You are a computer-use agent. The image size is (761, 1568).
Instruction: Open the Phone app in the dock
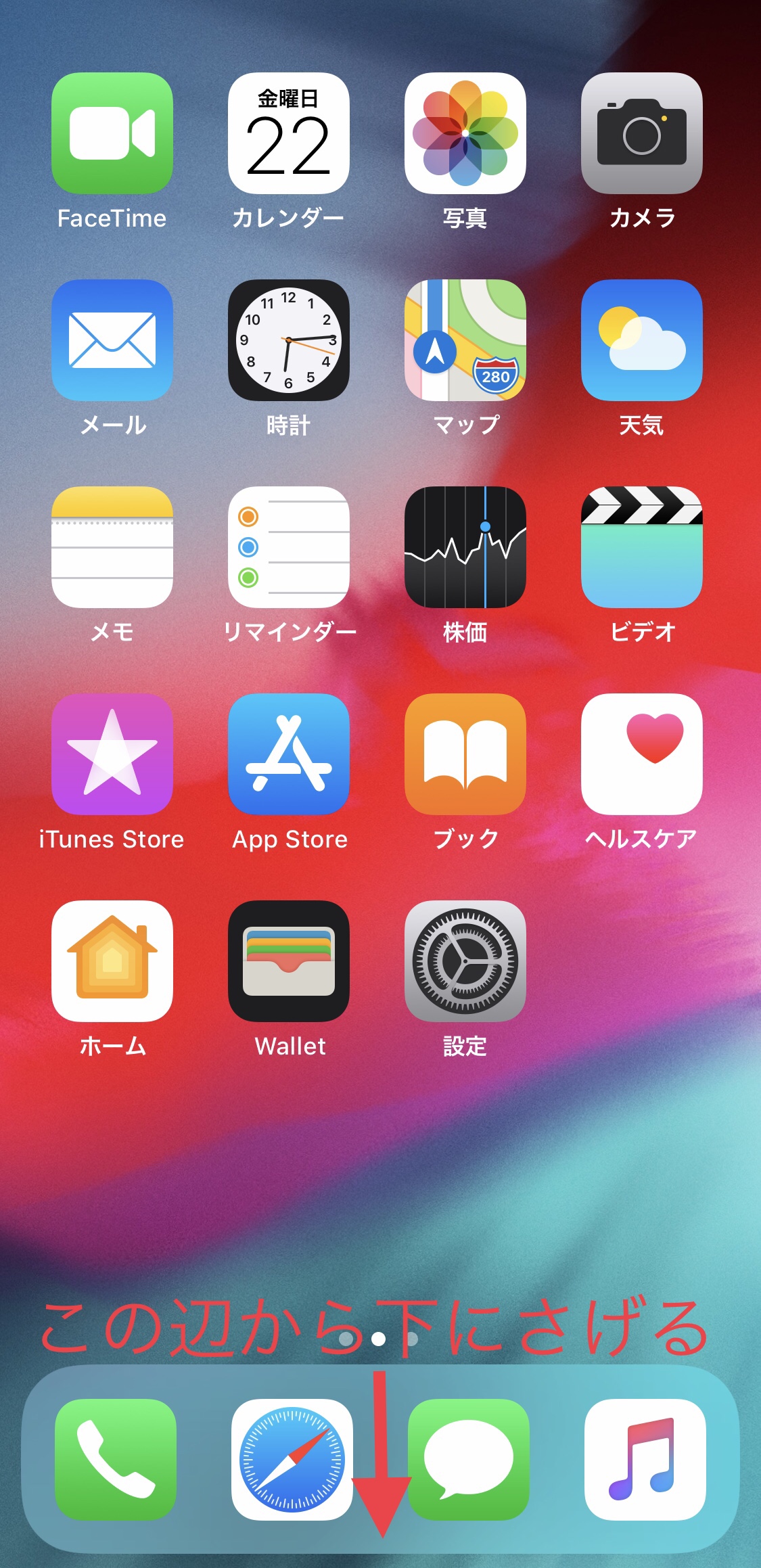(116, 1460)
